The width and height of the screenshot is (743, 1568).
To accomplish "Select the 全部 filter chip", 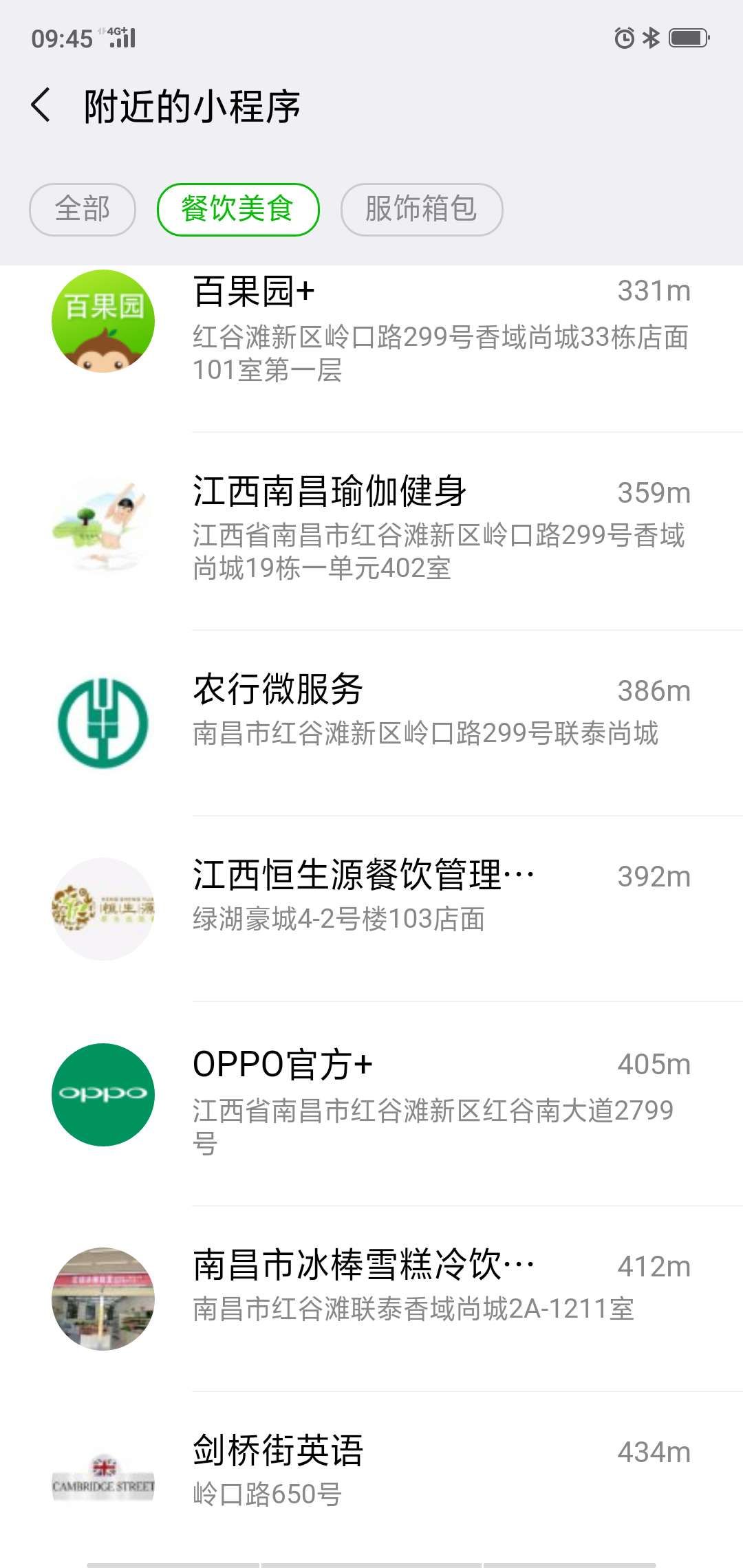I will pyautogui.click(x=83, y=209).
